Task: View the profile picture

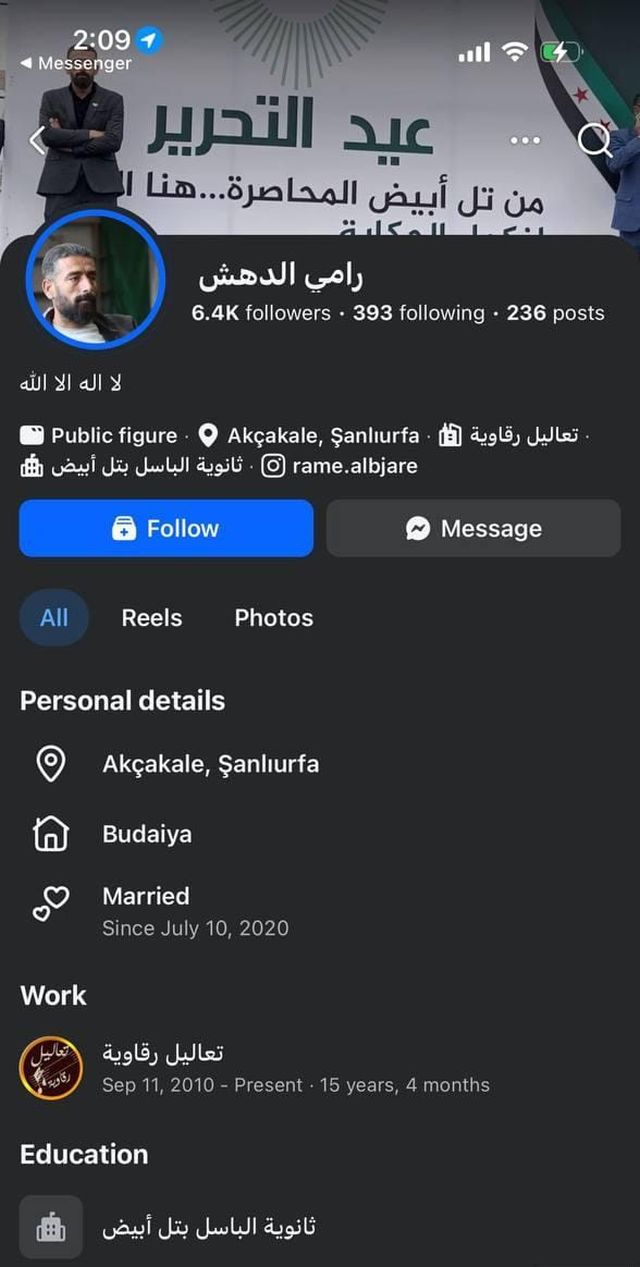Action: (x=95, y=280)
